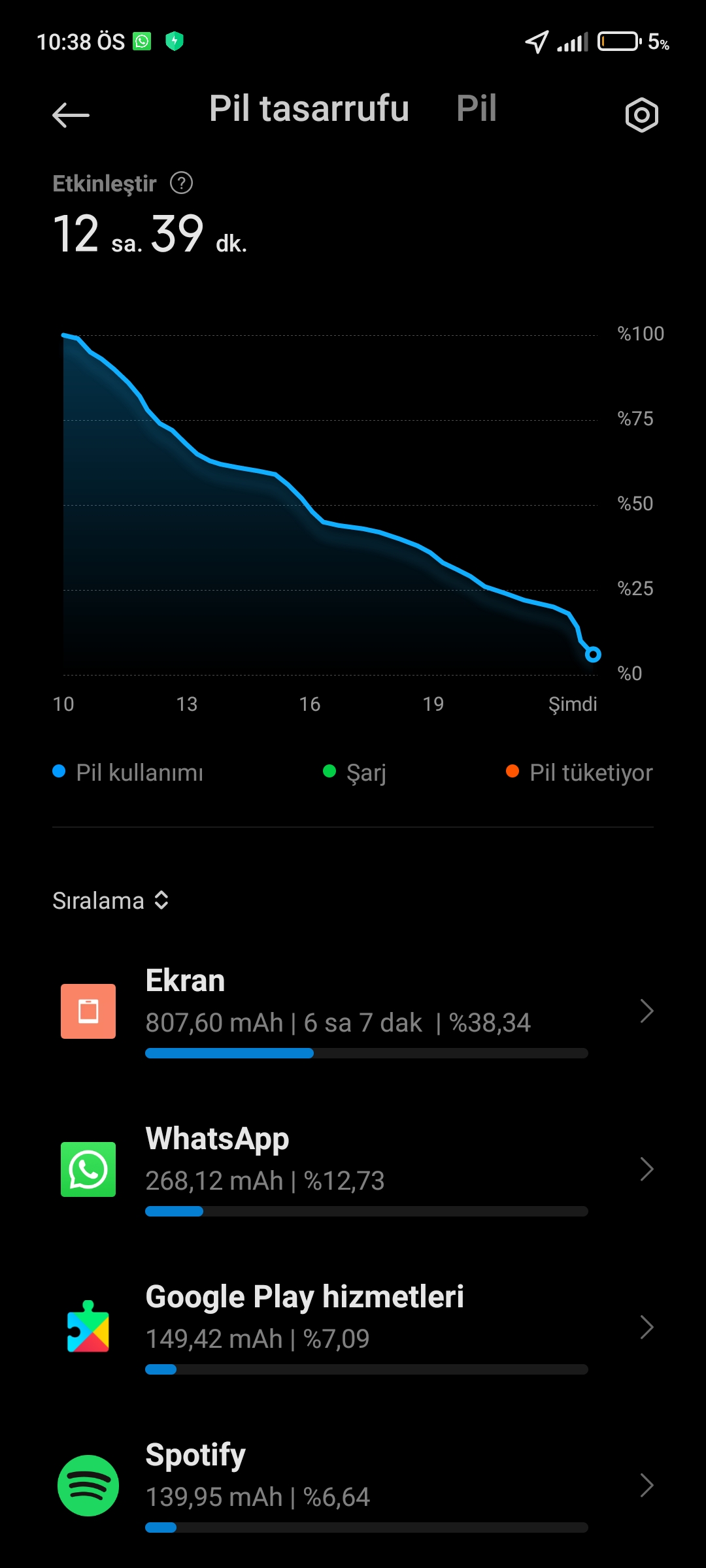Screen dimensions: 706x1568
Task: Select the Pil tasarrufu tab
Action: [309, 108]
